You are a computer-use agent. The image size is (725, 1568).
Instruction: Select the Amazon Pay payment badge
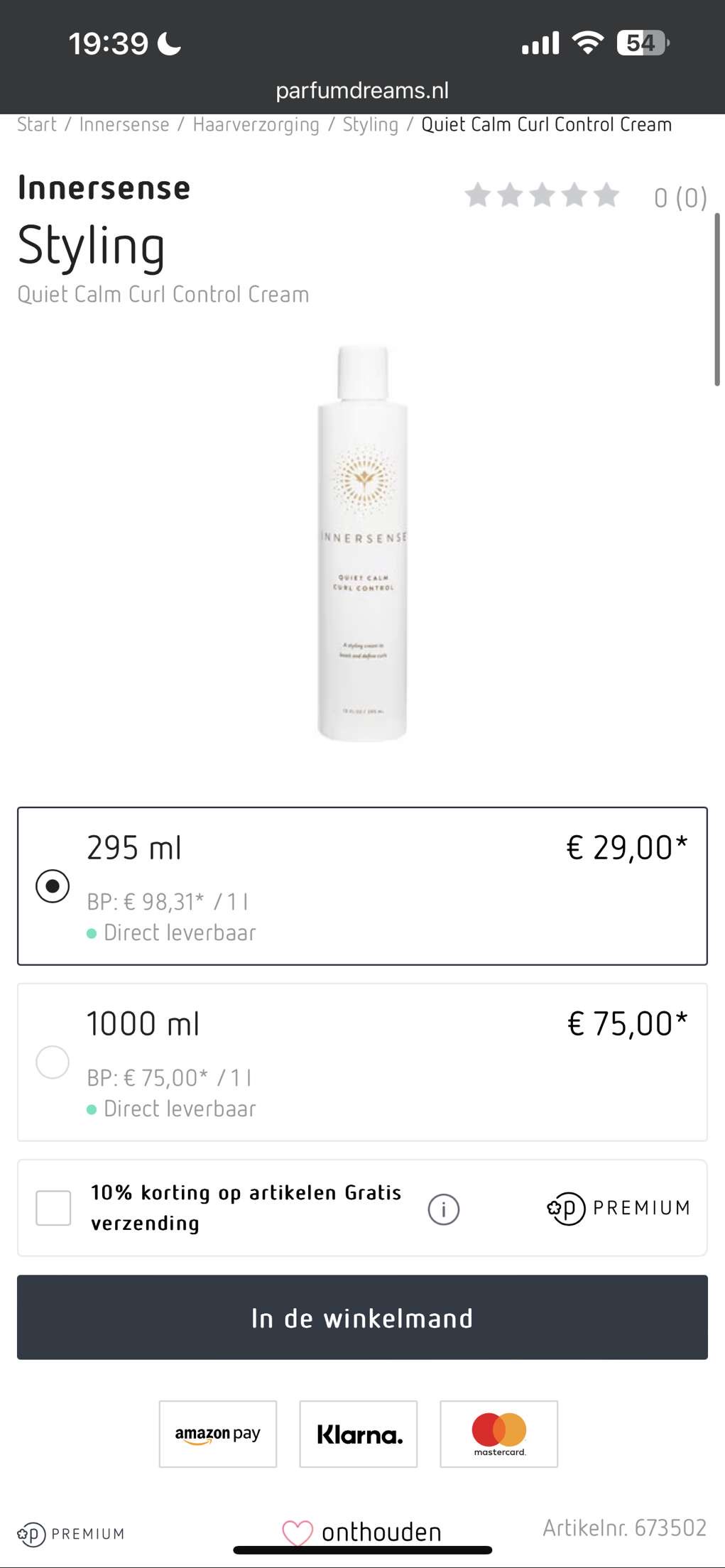pos(218,1434)
